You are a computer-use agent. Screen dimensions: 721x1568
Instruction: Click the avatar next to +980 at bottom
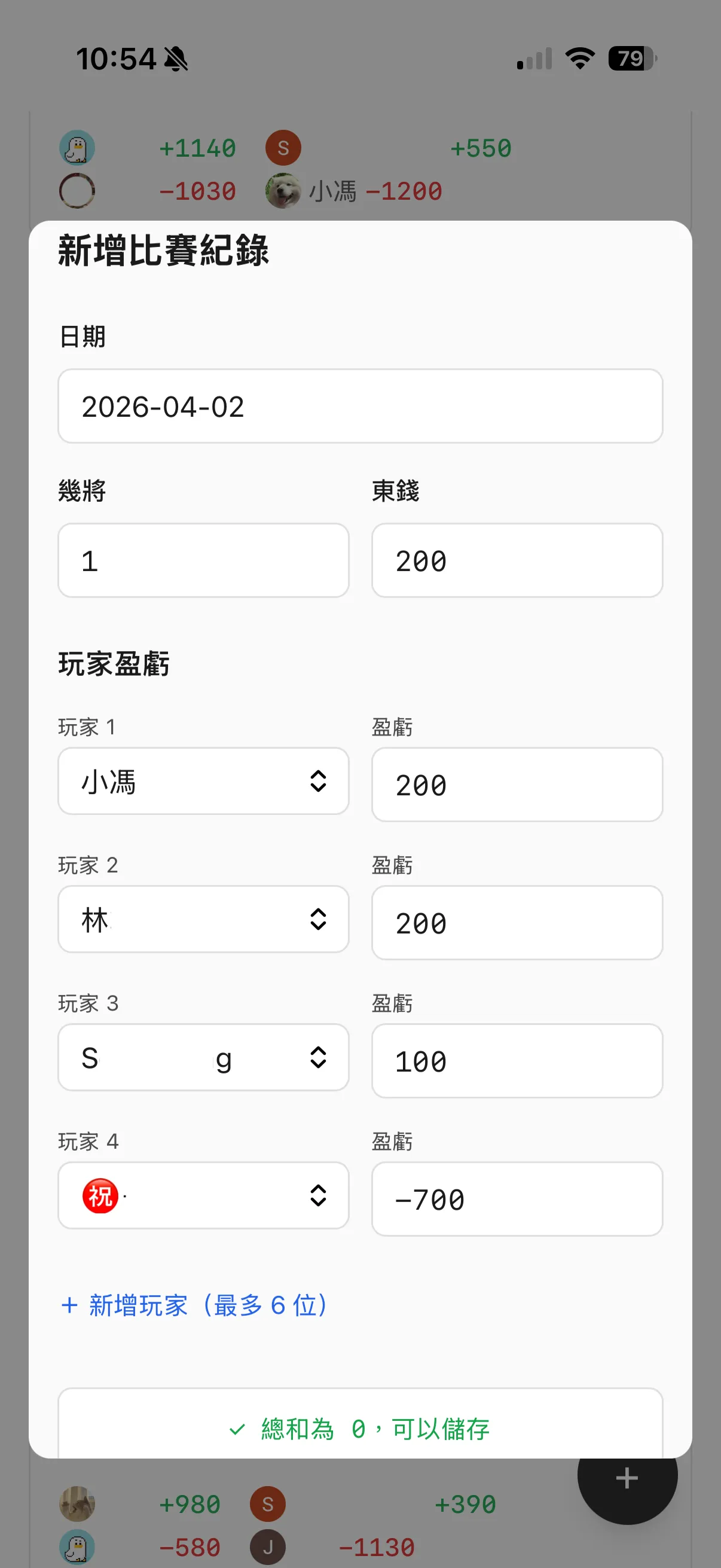tap(77, 1502)
